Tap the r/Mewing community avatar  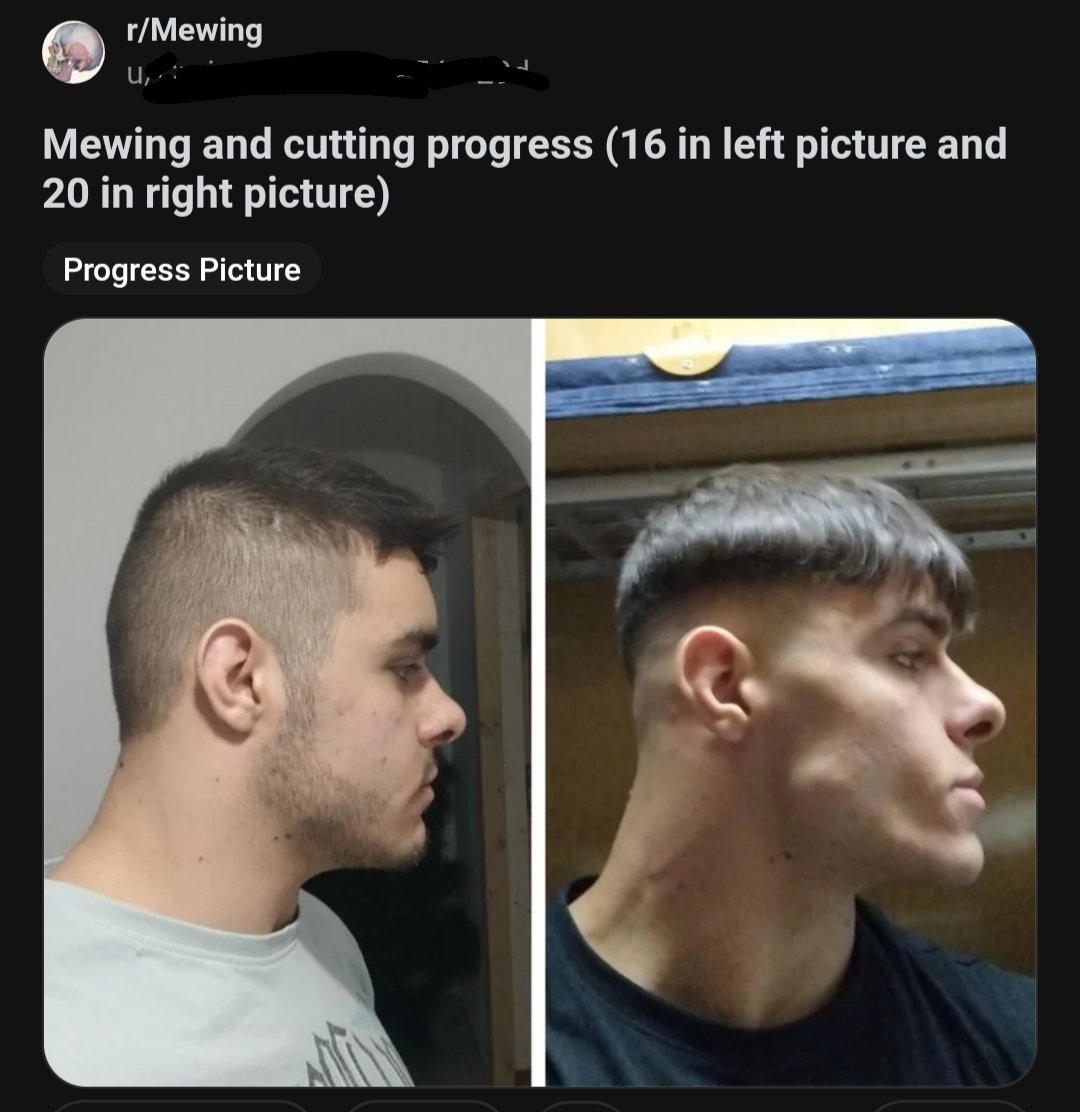coord(73,52)
